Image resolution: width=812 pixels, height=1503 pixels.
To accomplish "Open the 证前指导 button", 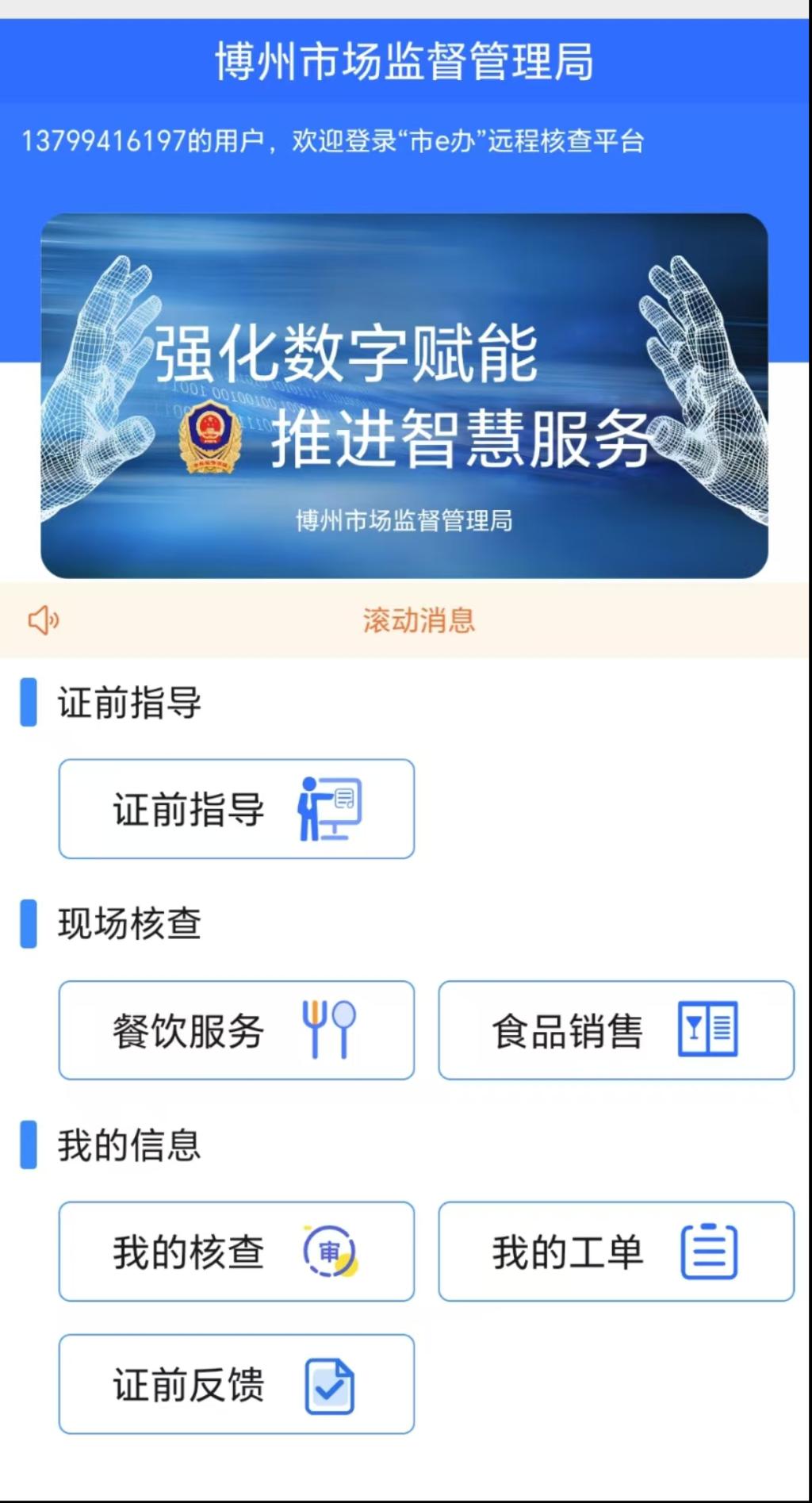I will pos(236,809).
